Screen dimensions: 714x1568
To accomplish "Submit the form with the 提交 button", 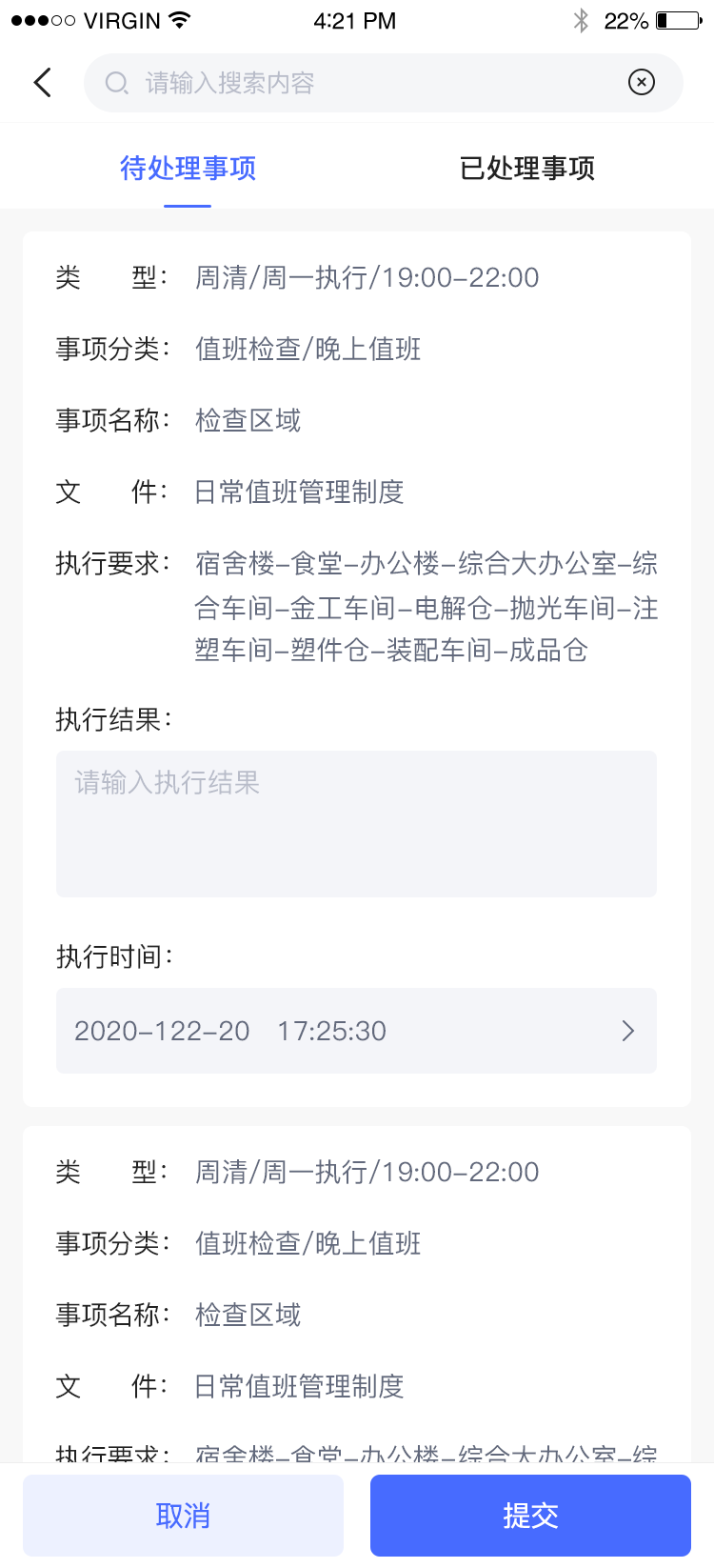I will 529,1515.
